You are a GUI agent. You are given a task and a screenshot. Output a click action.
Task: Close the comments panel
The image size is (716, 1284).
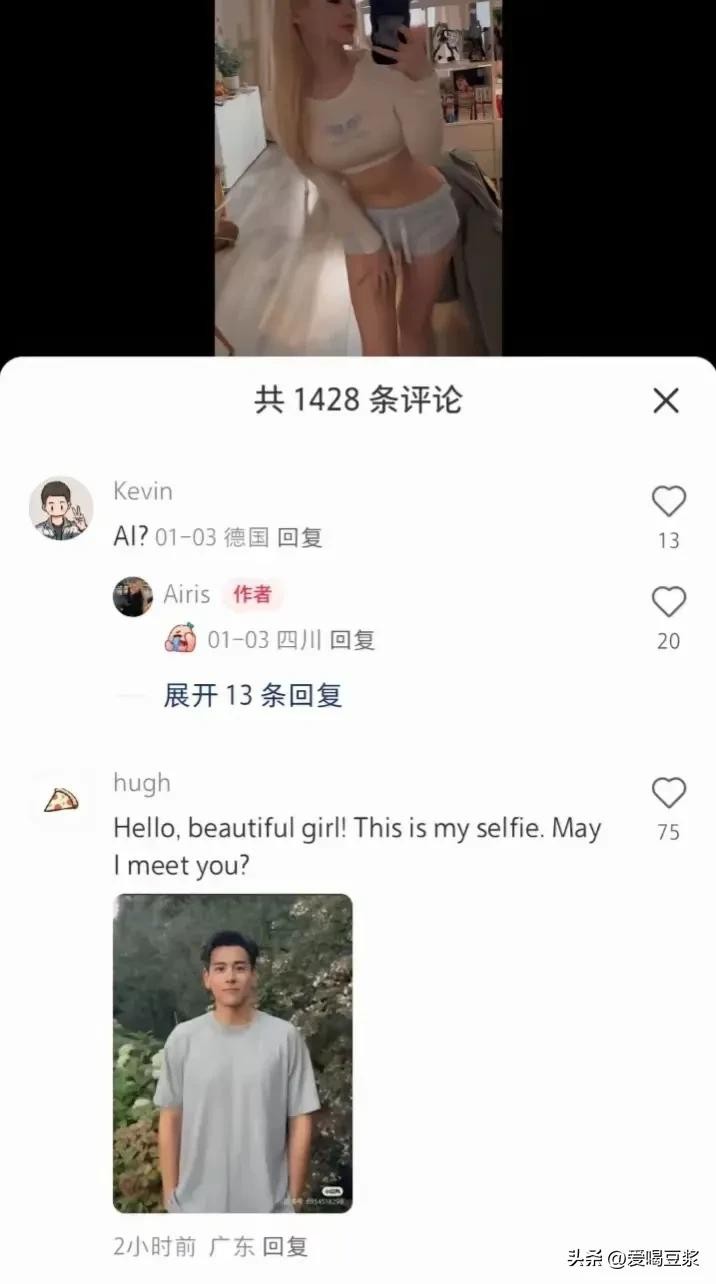coord(665,401)
